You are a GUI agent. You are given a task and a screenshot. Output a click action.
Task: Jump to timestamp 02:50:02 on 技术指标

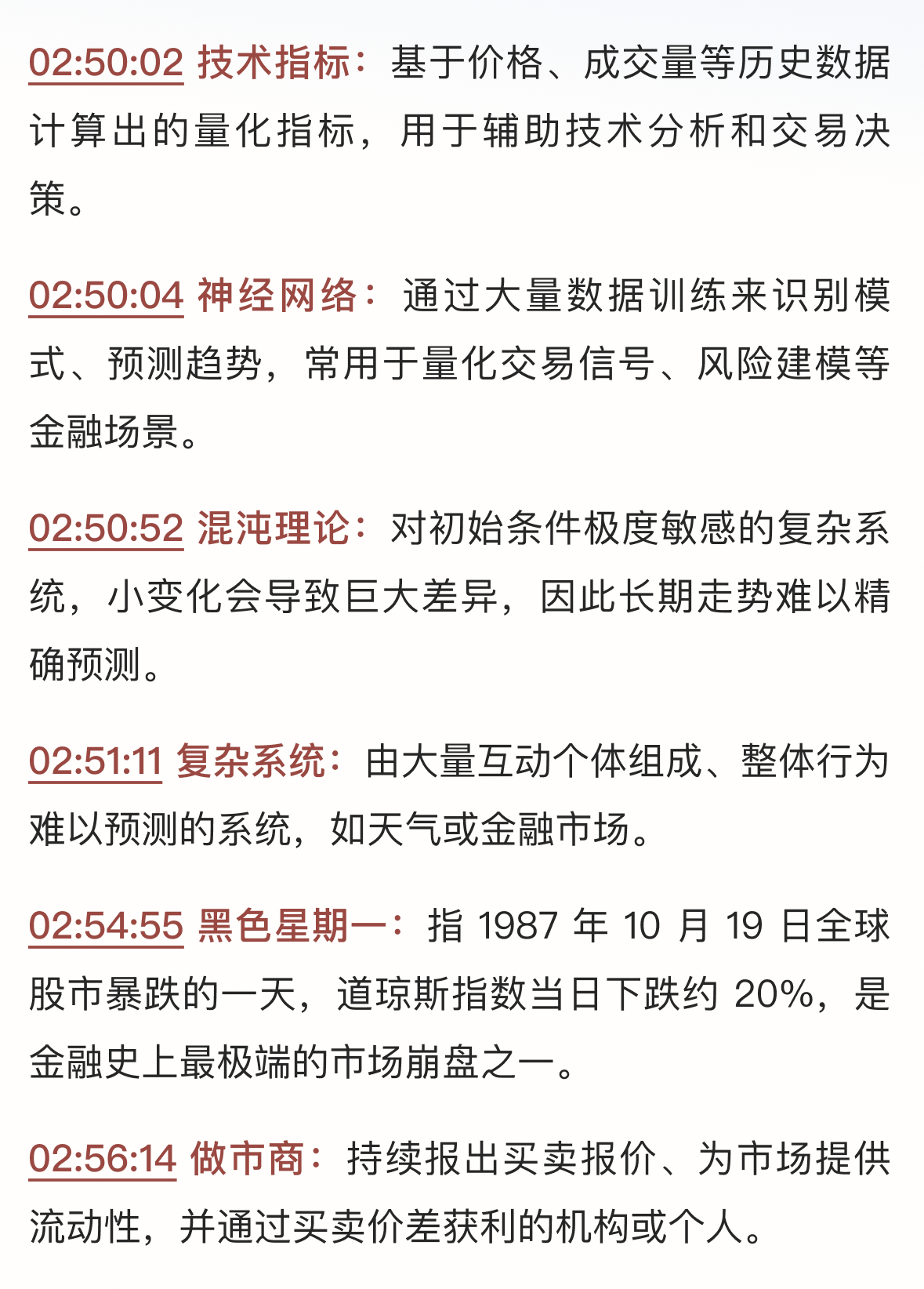click(106, 63)
